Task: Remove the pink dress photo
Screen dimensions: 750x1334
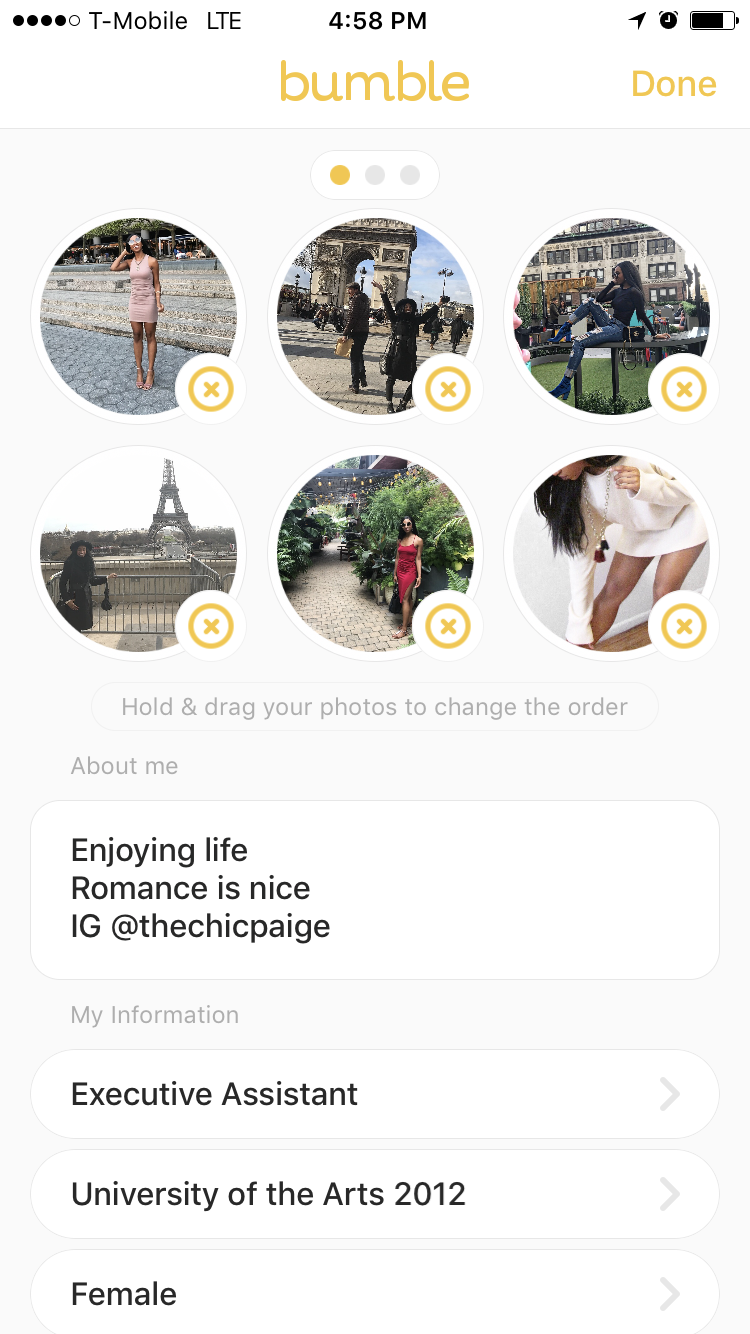Action: [211, 390]
